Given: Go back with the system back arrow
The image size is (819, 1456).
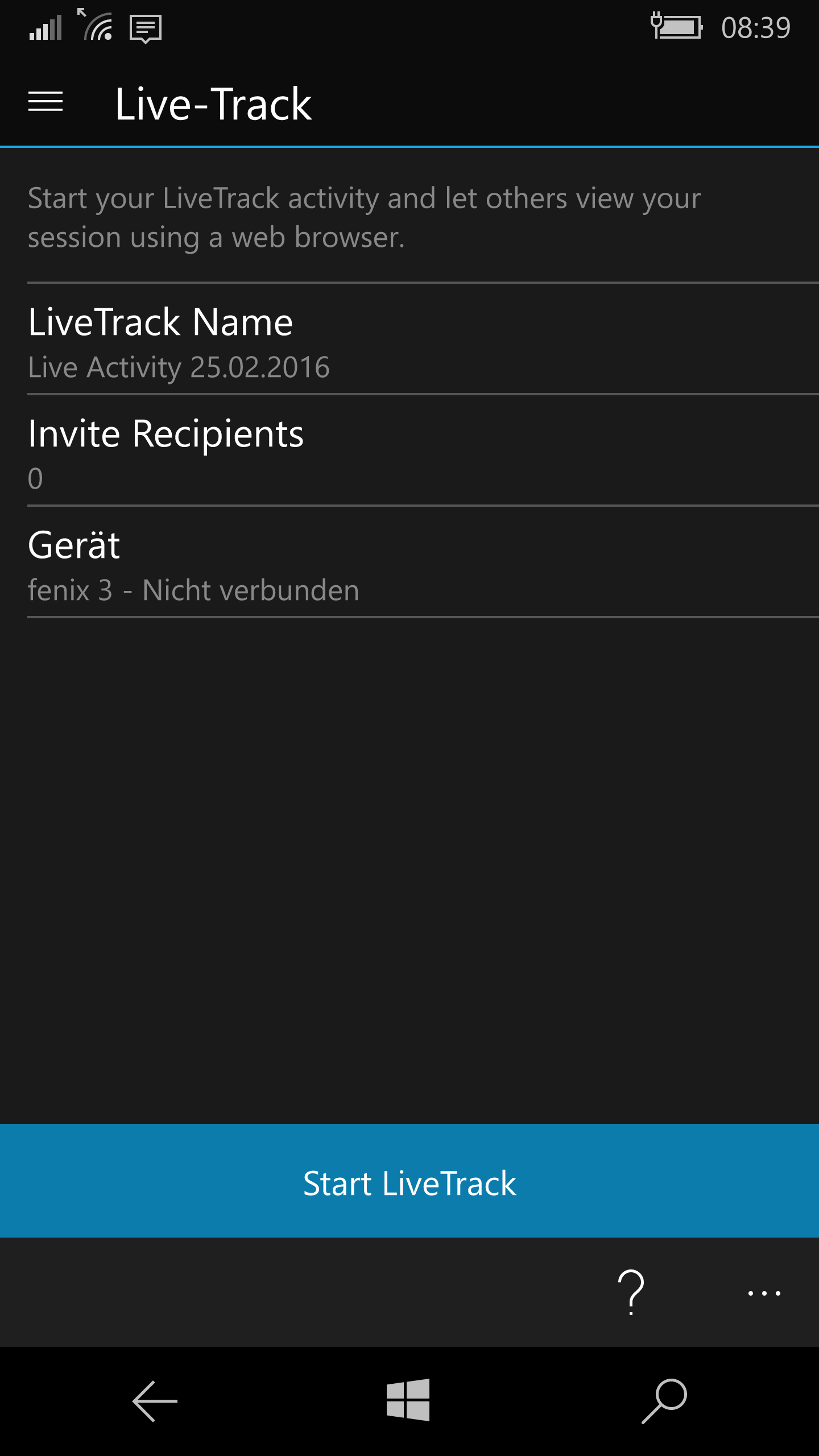Looking at the screenshot, I should tap(155, 1401).
